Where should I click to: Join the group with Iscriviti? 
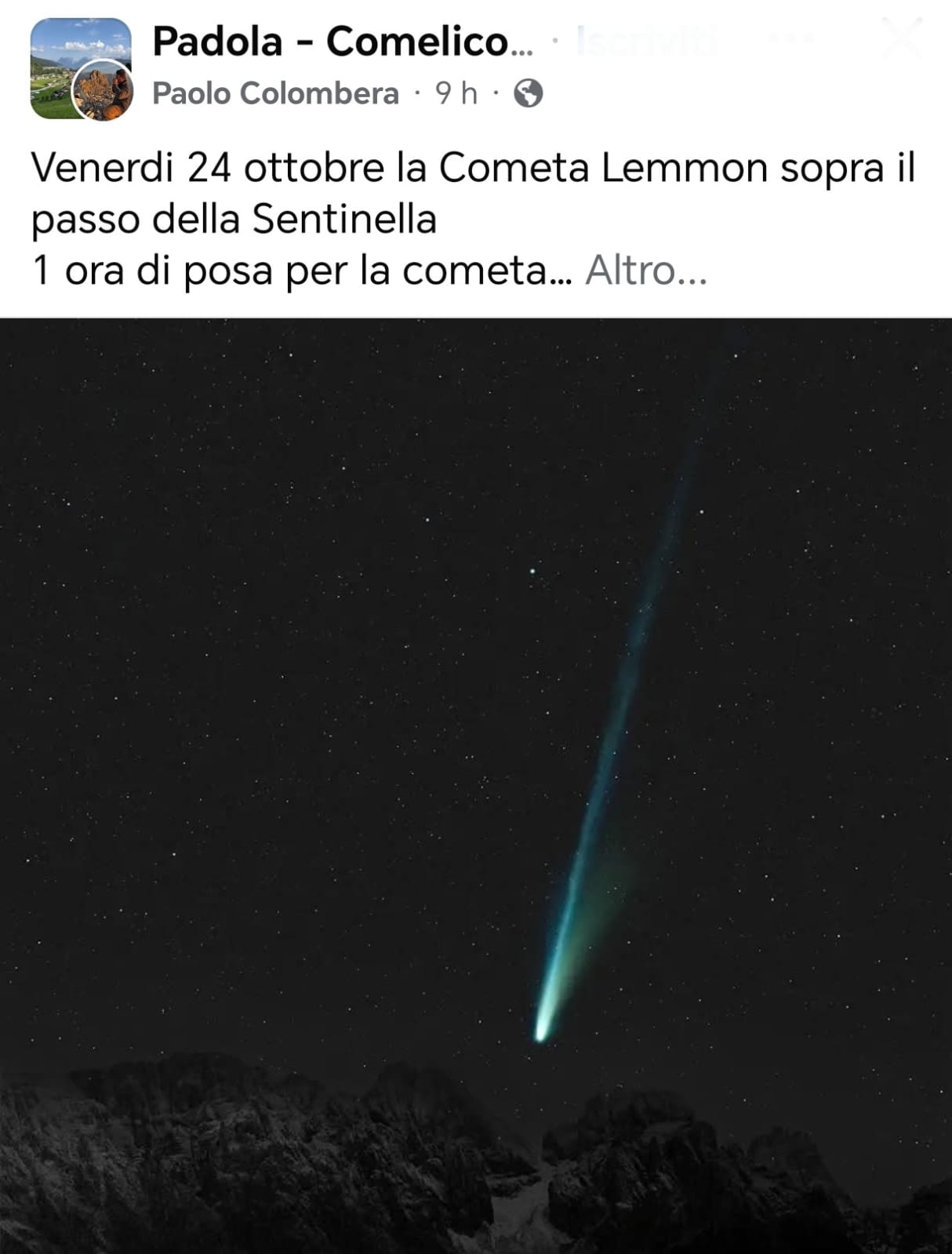tap(645, 41)
